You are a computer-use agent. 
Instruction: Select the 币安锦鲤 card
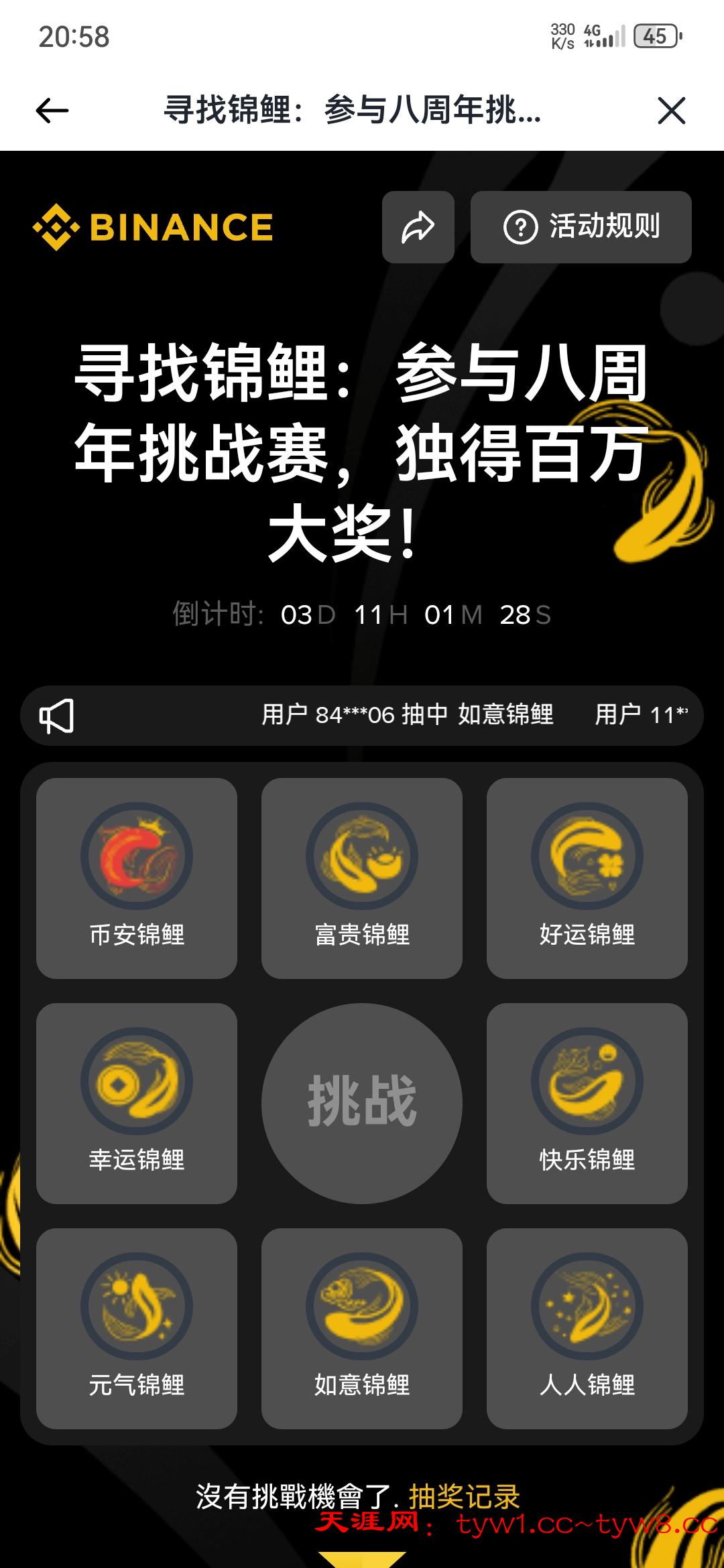click(x=137, y=878)
